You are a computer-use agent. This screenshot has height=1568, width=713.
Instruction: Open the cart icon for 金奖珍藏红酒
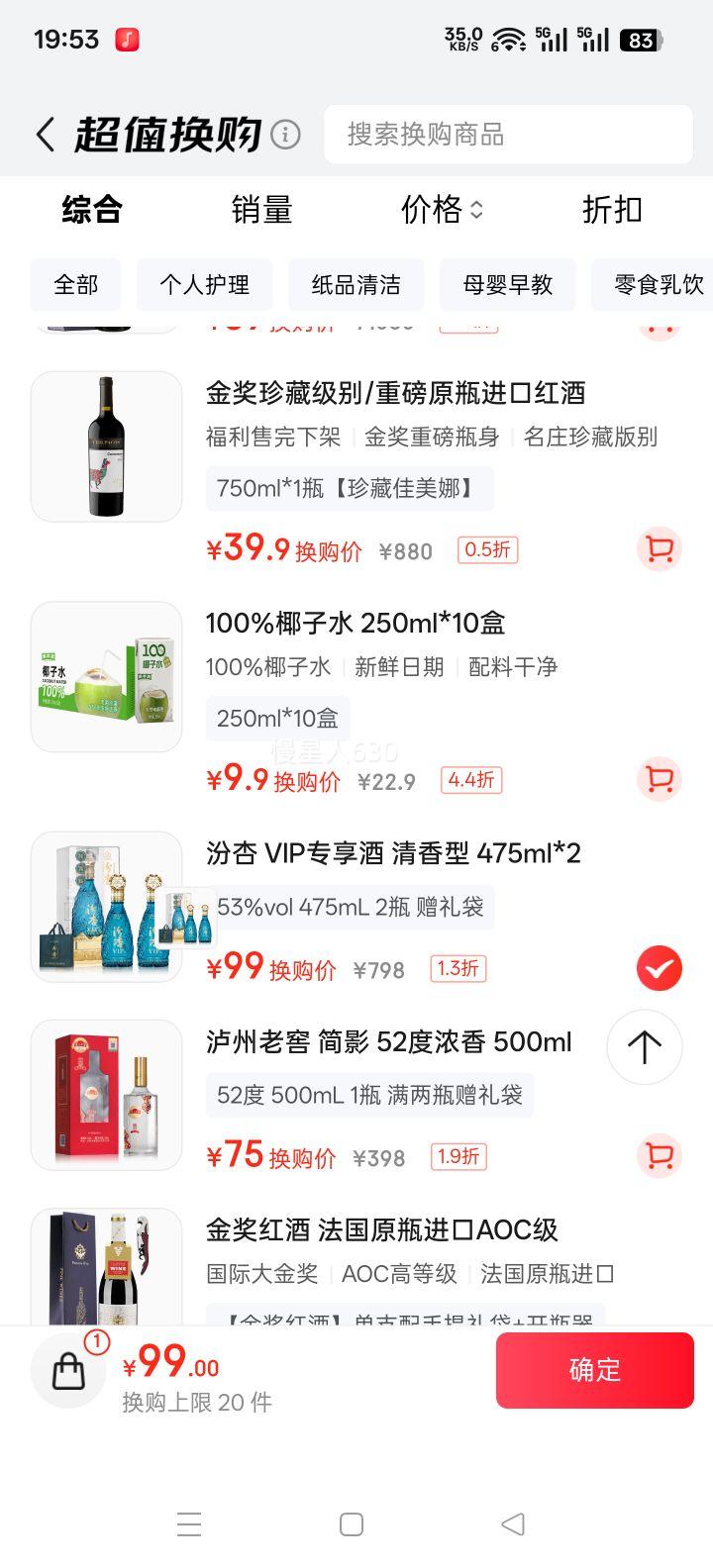[659, 549]
